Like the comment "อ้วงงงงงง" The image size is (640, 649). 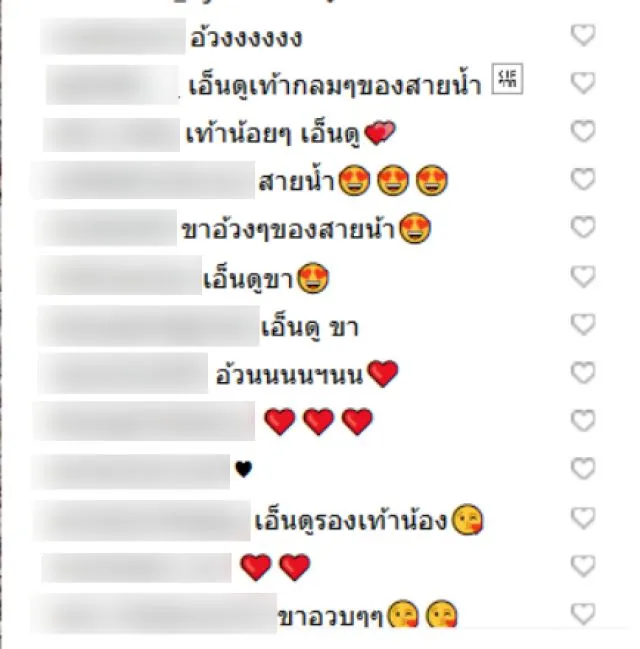tap(582, 36)
